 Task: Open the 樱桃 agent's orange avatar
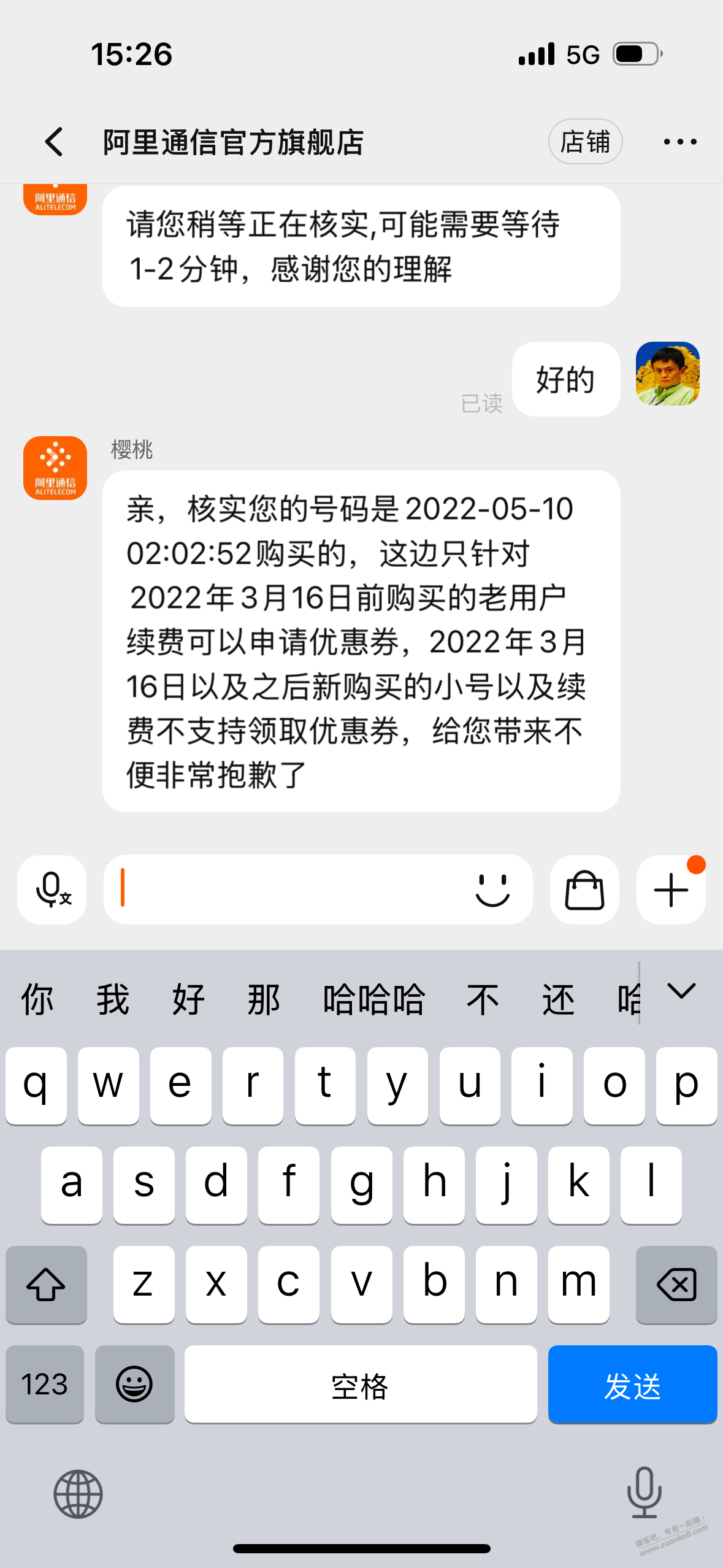click(55, 468)
